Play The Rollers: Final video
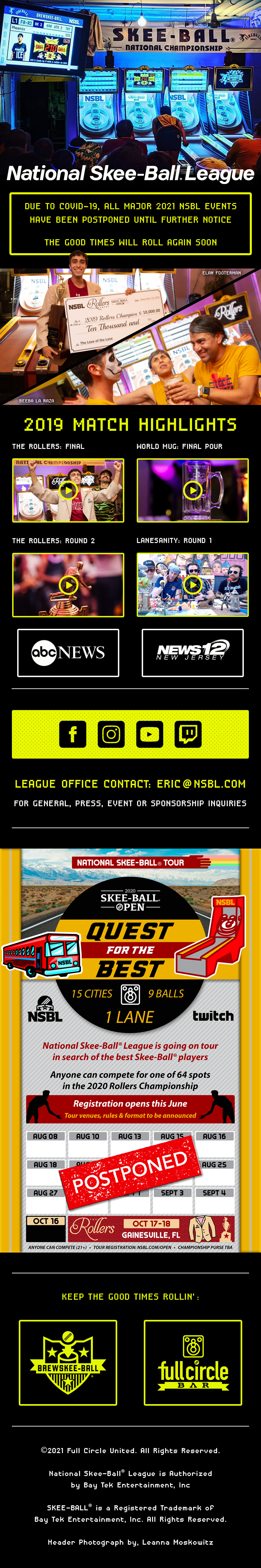Image resolution: width=261 pixels, height=1568 pixels. pos(68,490)
